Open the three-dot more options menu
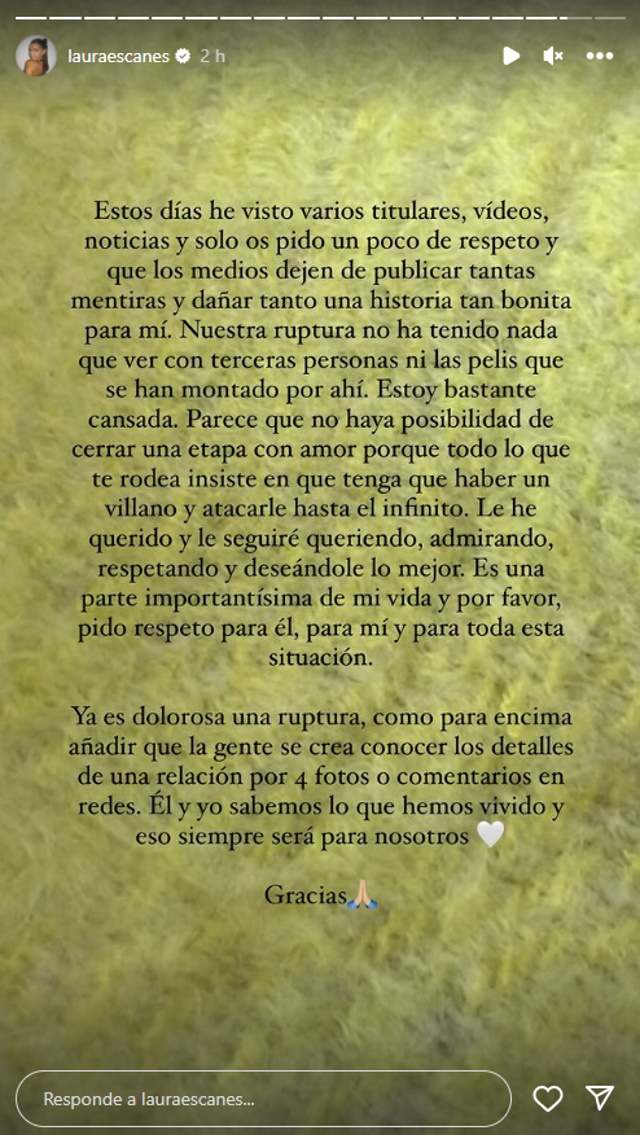This screenshot has width=640, height=1135. 599,56
